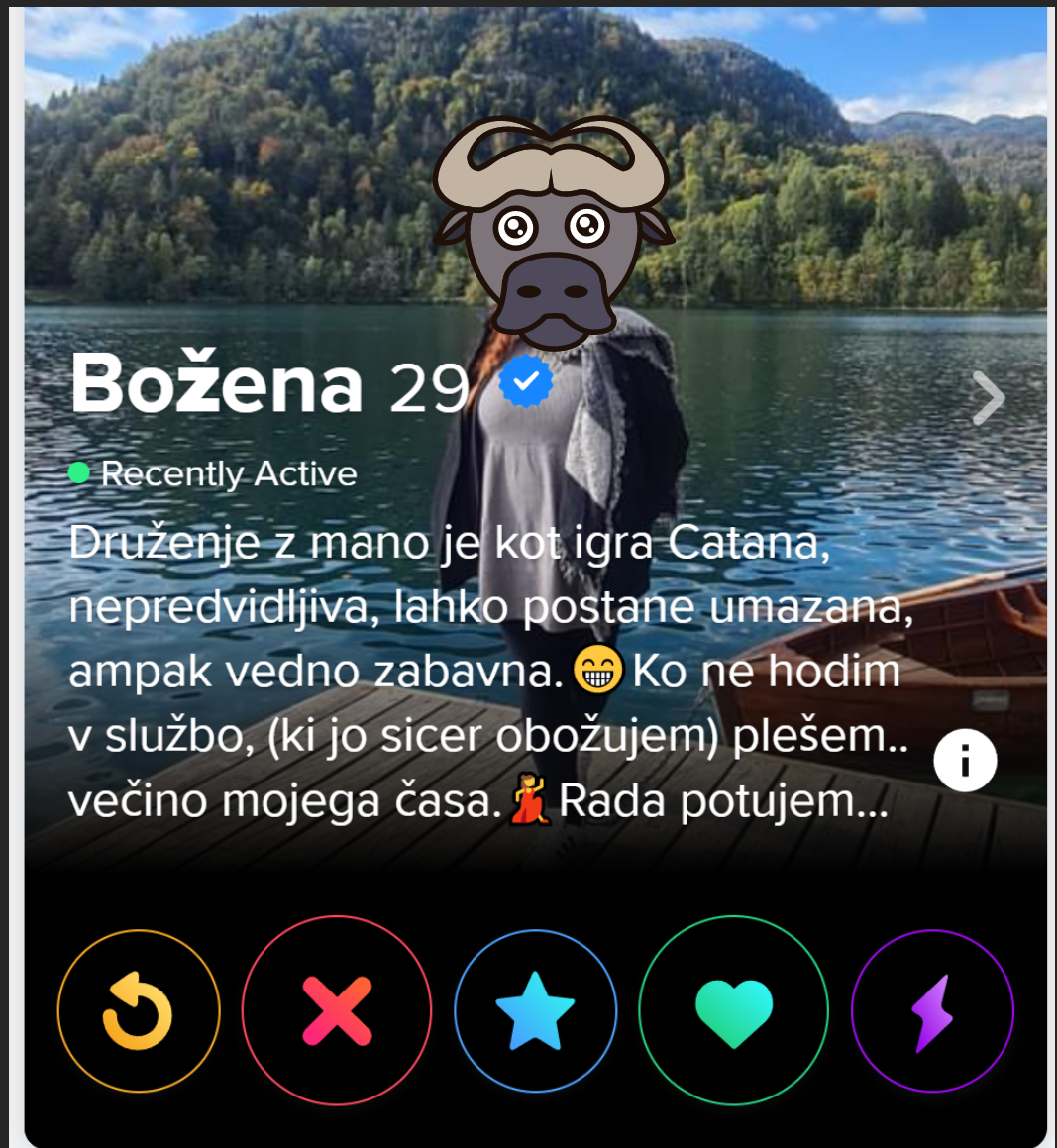This screenshot has height=1148, width=1057.
Task: Open Božena's profile info
Action: 964,760
